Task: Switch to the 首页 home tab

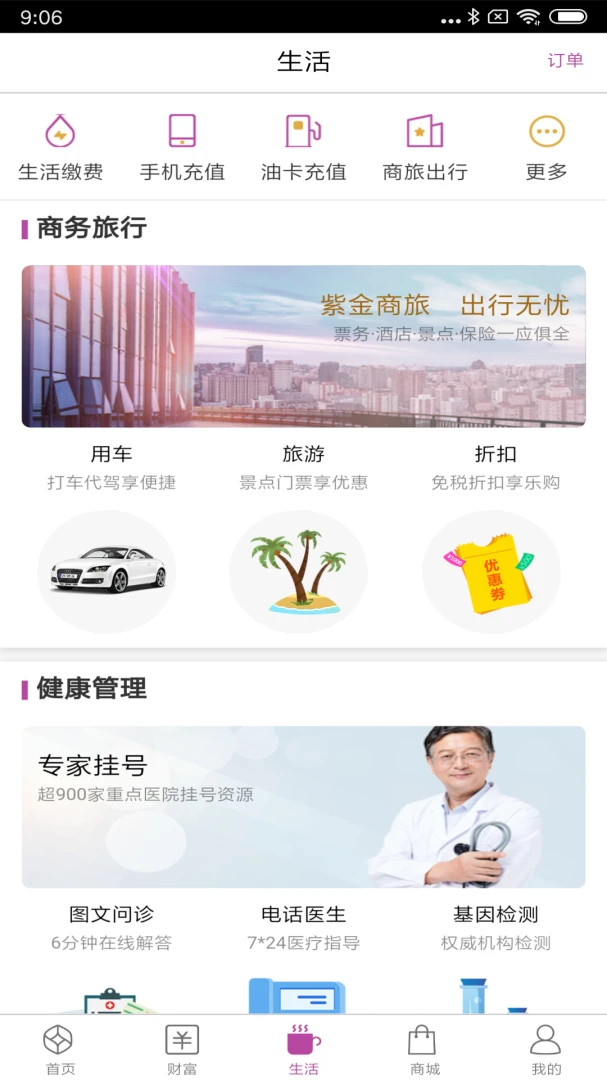Action: click(60, 1049)
